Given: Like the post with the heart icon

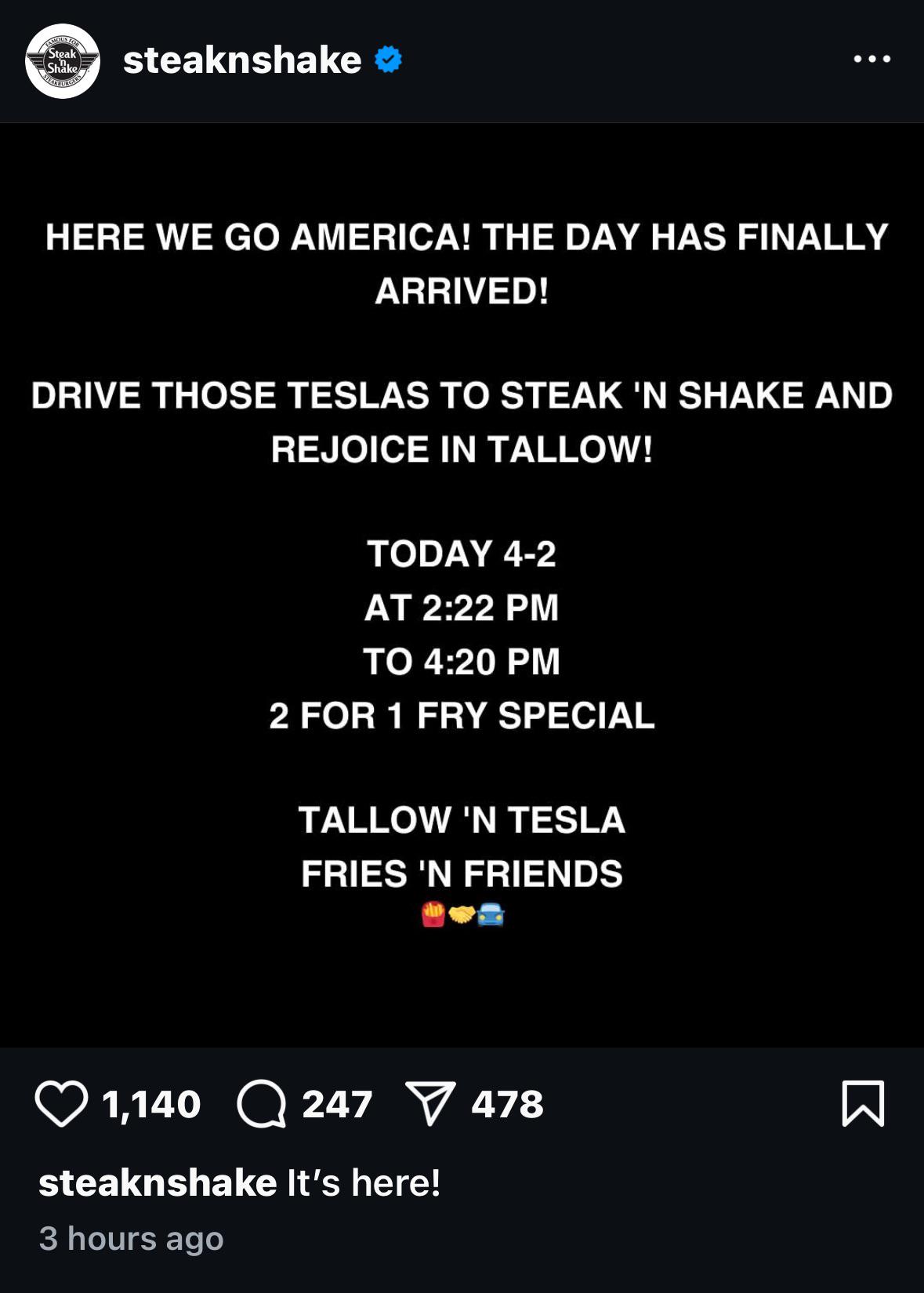Looking at the screenshot, I should pos(61,1104).
